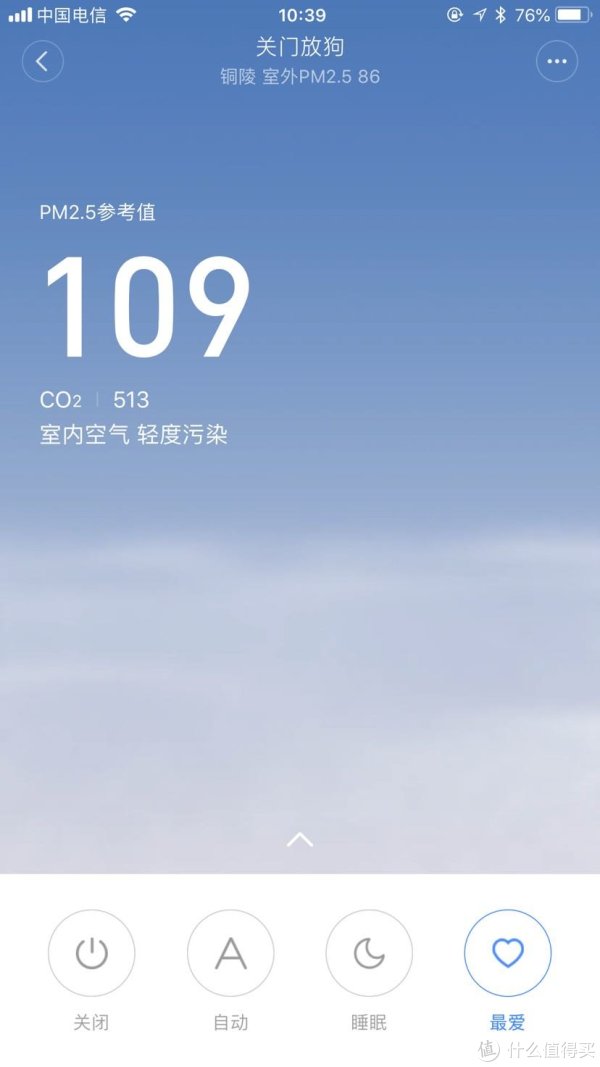Viewport: 600px width, 1067px height.
Task: Turn off the purifier with 关闭
Action: tap(91, 953)
